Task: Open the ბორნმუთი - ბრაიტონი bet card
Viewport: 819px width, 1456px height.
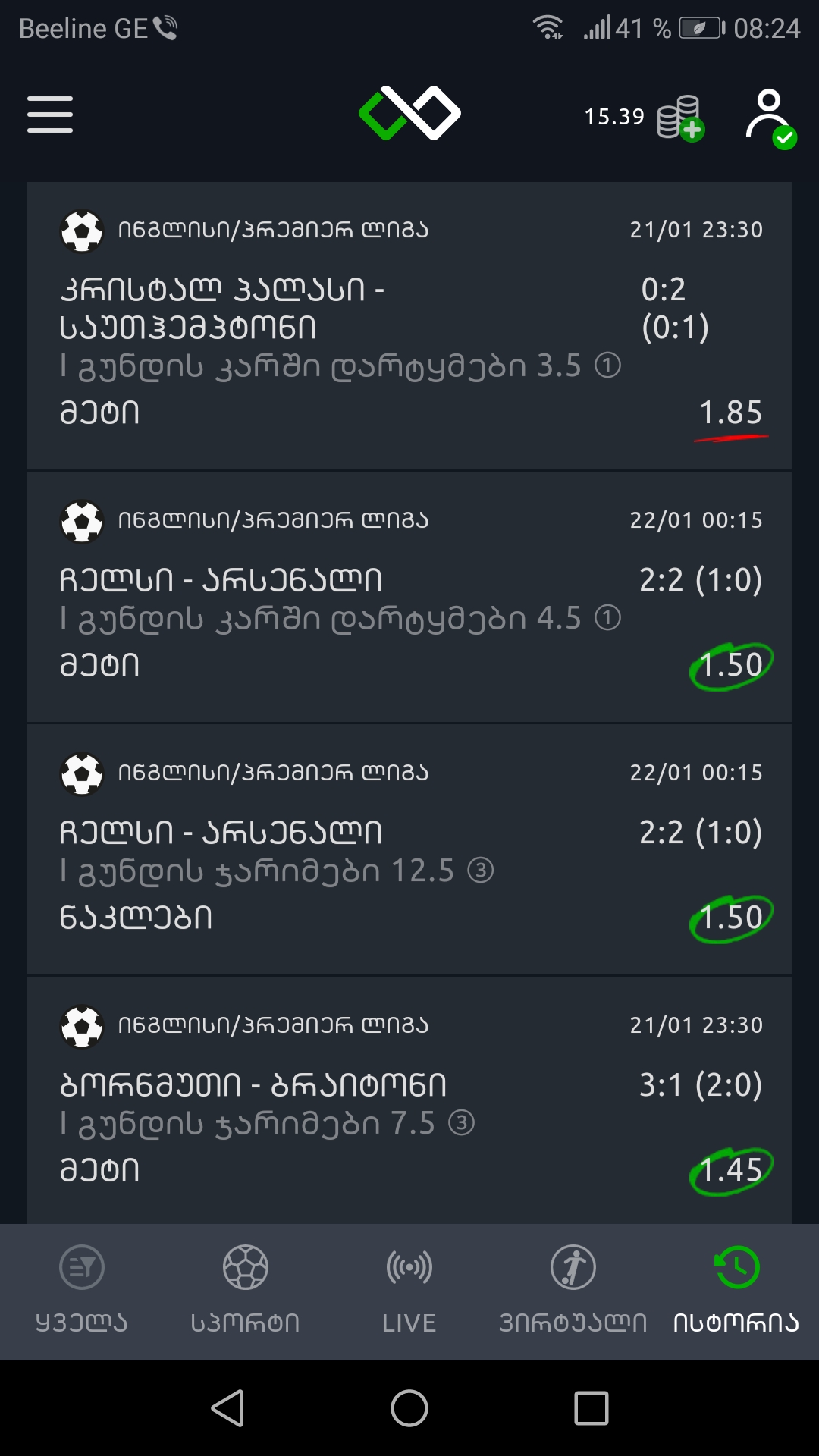Action: pyautogui.click(x=409, y=1100)
